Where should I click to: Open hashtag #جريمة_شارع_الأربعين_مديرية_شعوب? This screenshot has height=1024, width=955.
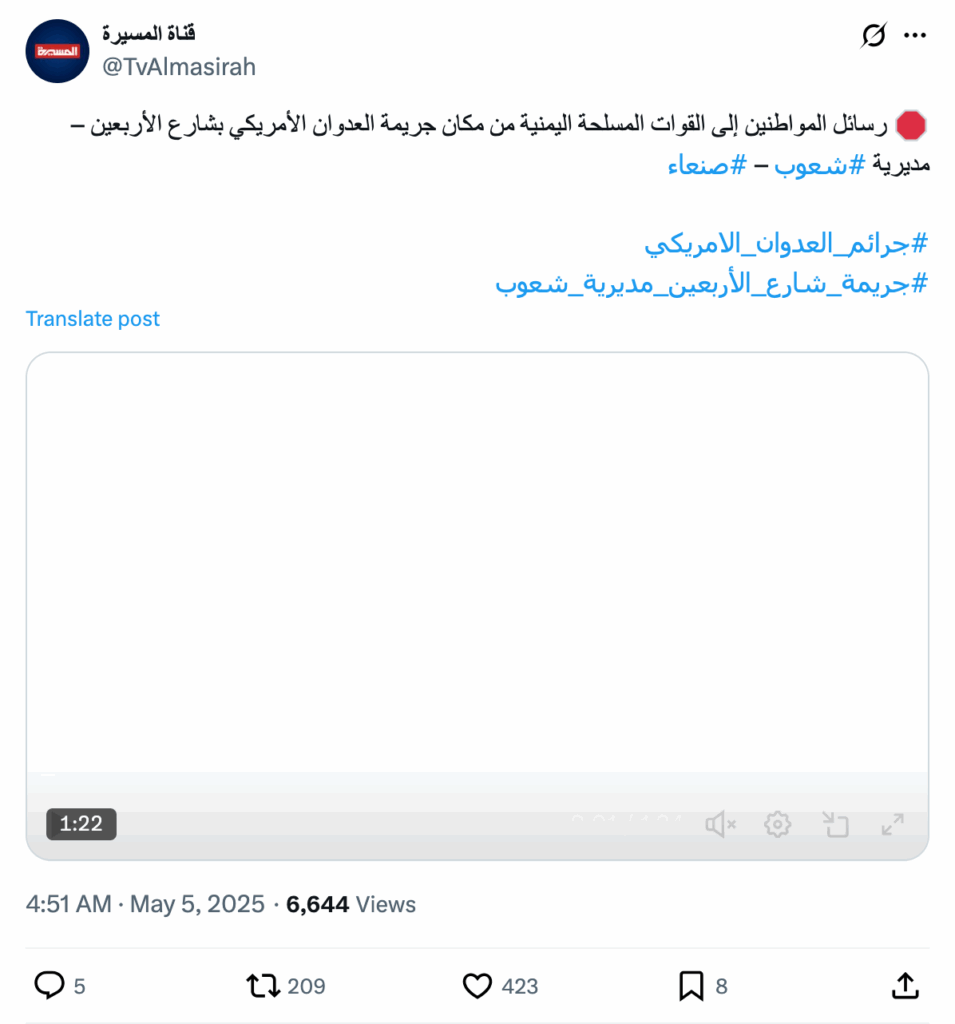[x=711, y=284]
